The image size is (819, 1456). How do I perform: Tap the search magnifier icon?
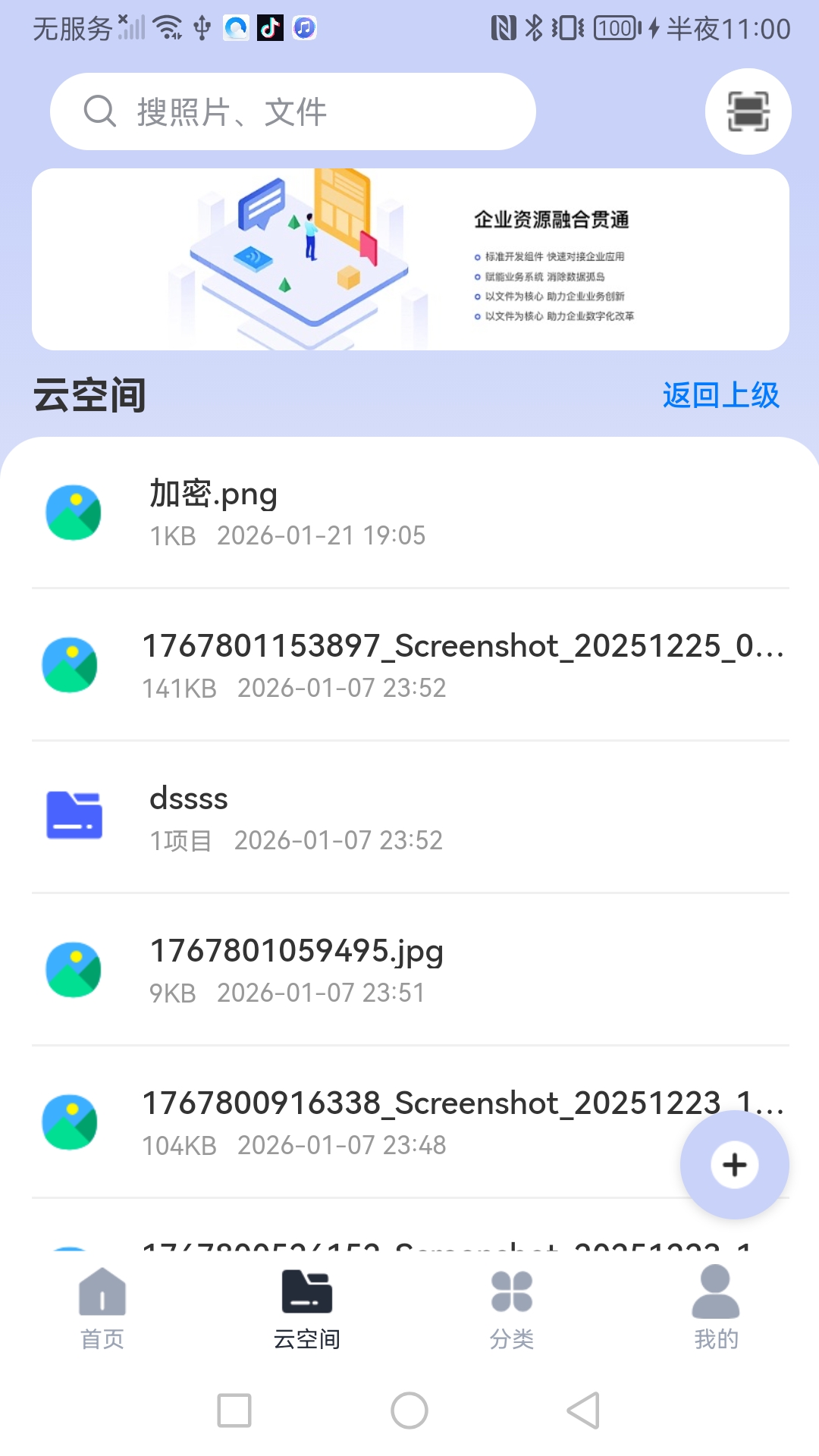tap(99, 111)
